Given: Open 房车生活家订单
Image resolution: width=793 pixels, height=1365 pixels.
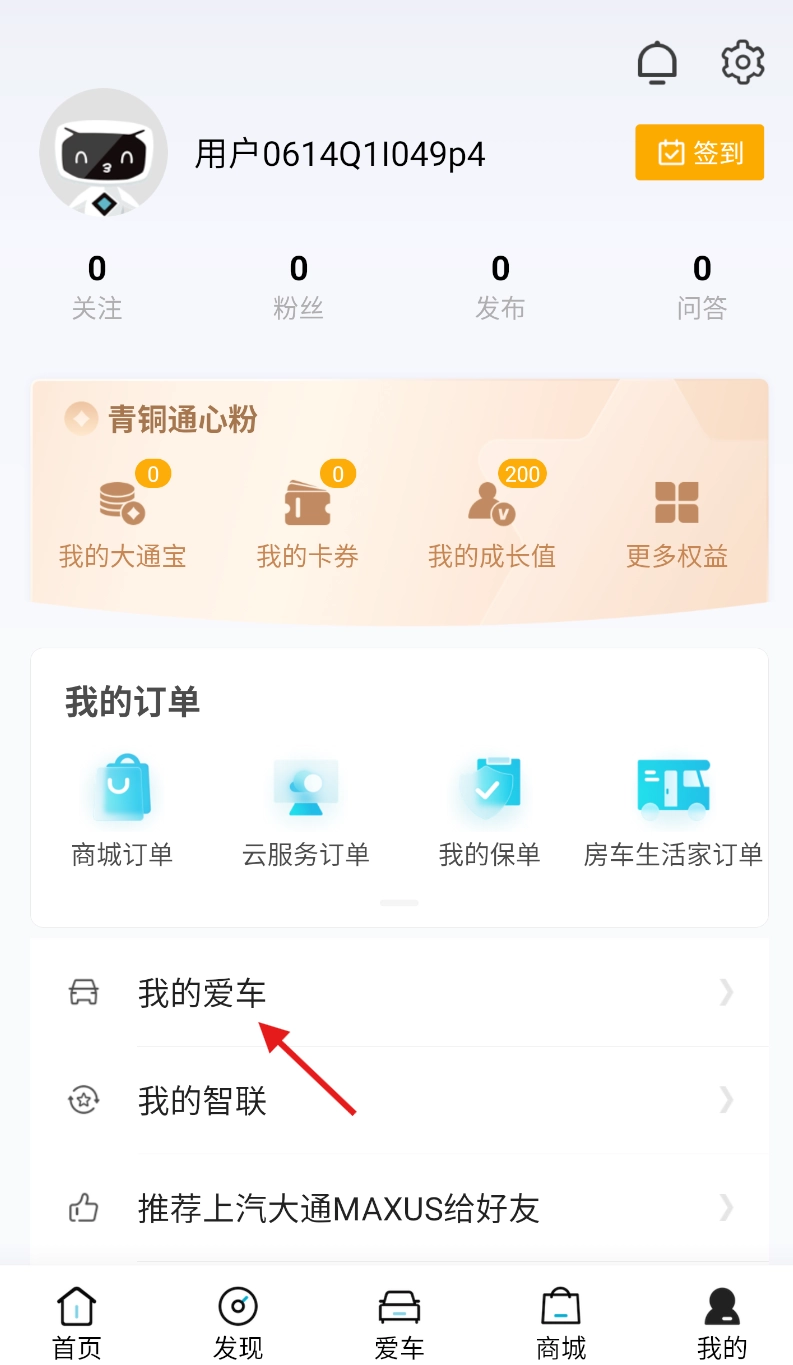Looking at the screenshot, I should tap(673, 810).
